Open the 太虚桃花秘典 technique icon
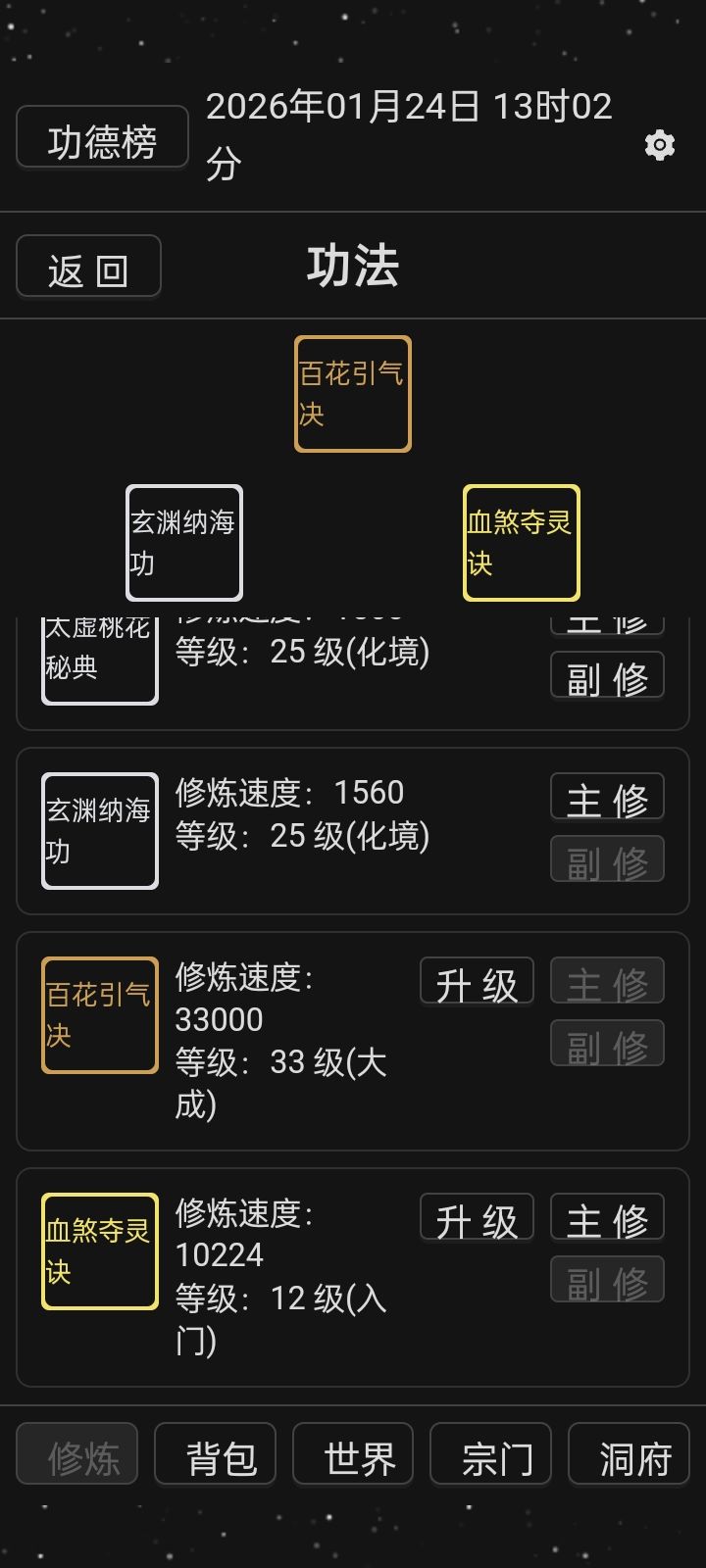 [99, 657]
